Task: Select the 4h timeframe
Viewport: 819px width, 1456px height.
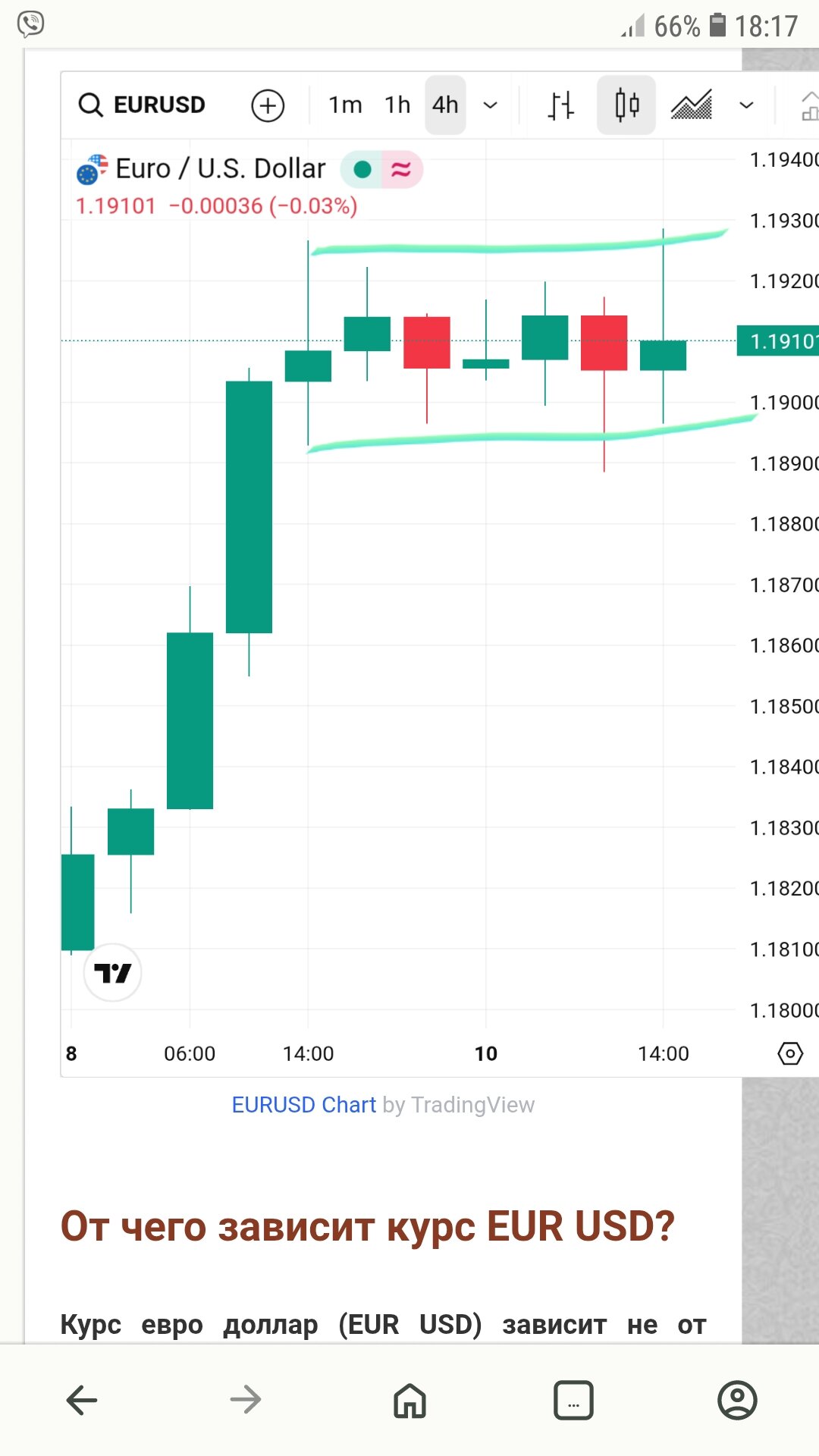Action: [x=445, y=105]
